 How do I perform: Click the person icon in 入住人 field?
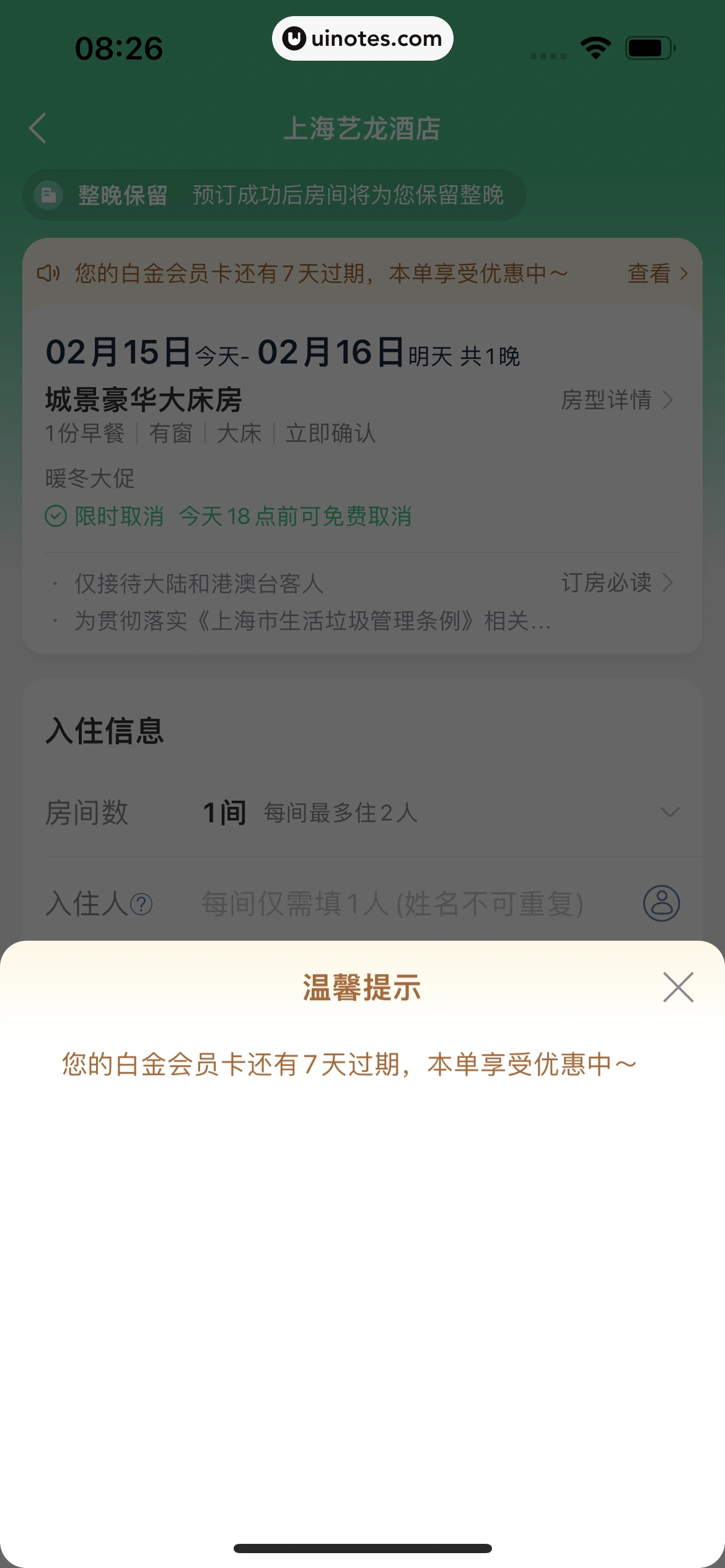661,904
